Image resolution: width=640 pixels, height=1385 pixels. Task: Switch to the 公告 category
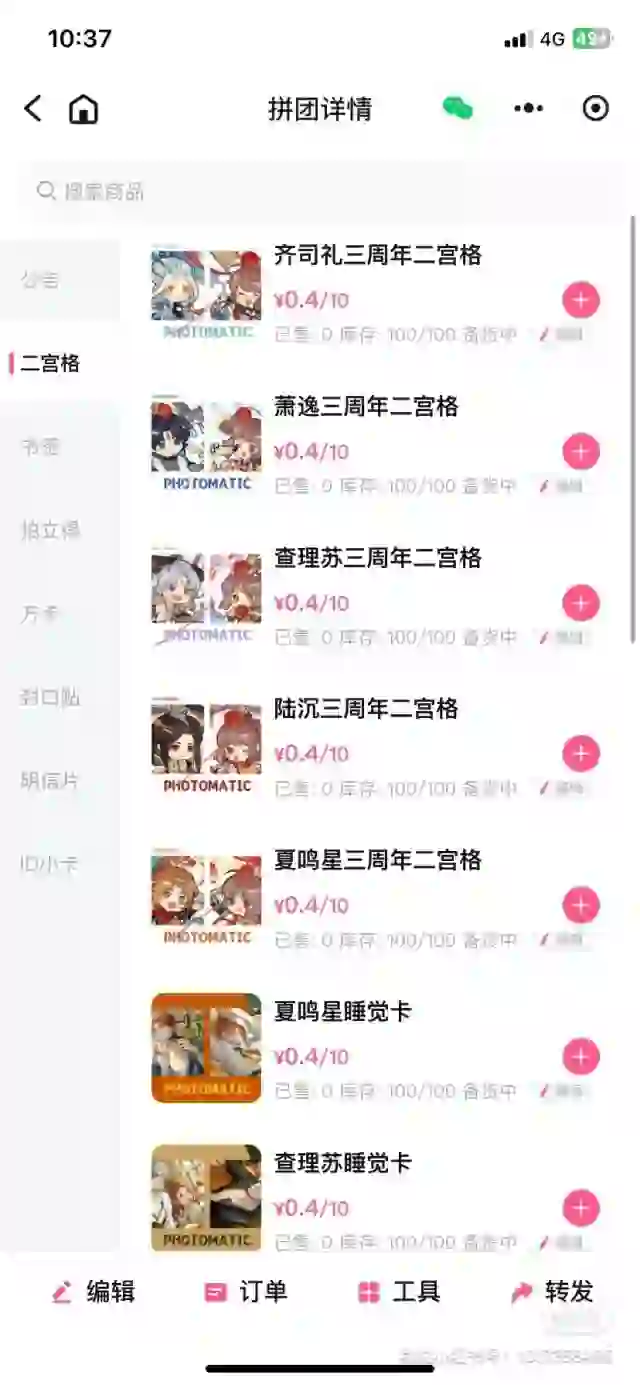coord(41,280)
